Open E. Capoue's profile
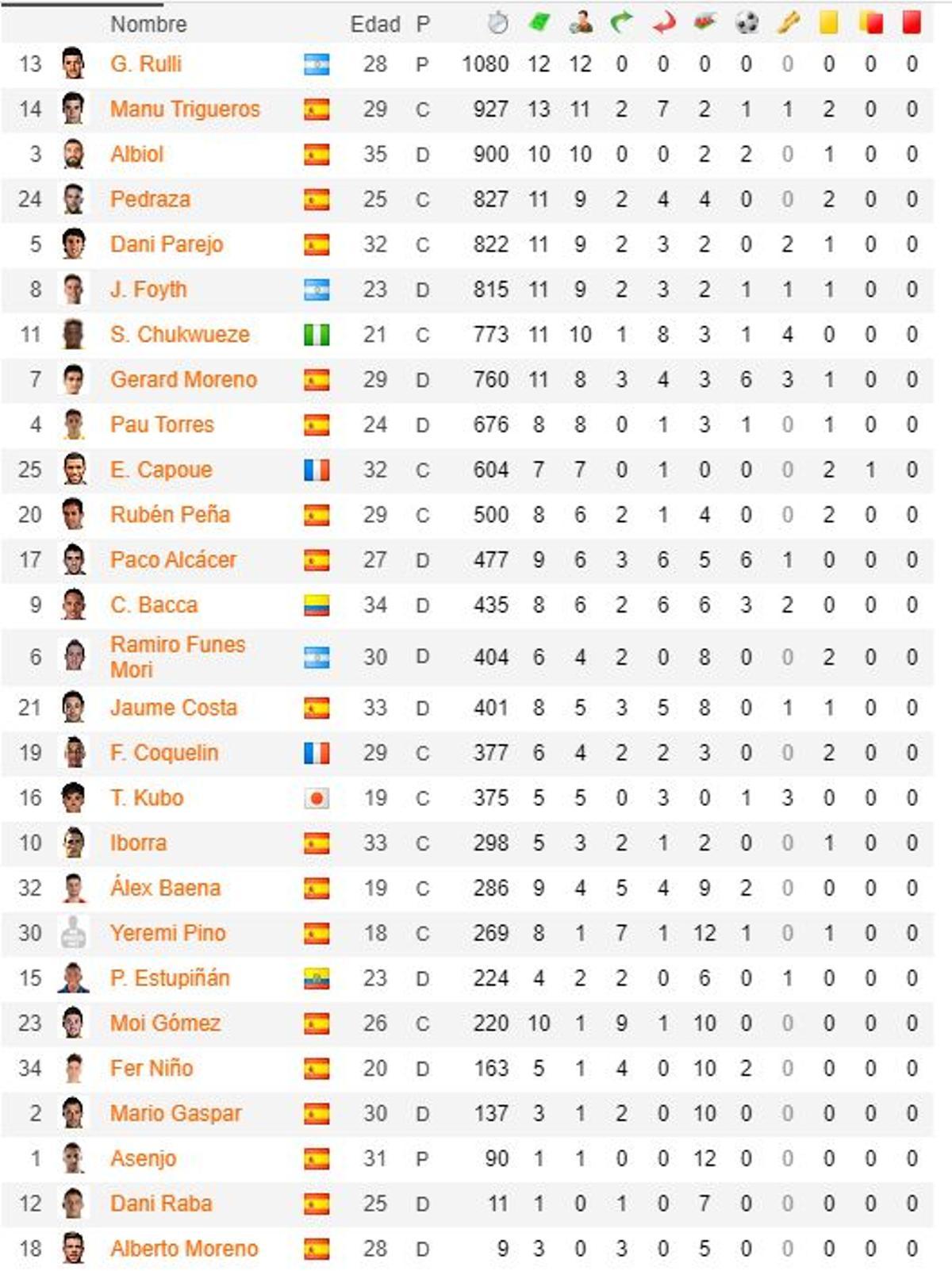The image size is (952, 1271). point(161,470)
